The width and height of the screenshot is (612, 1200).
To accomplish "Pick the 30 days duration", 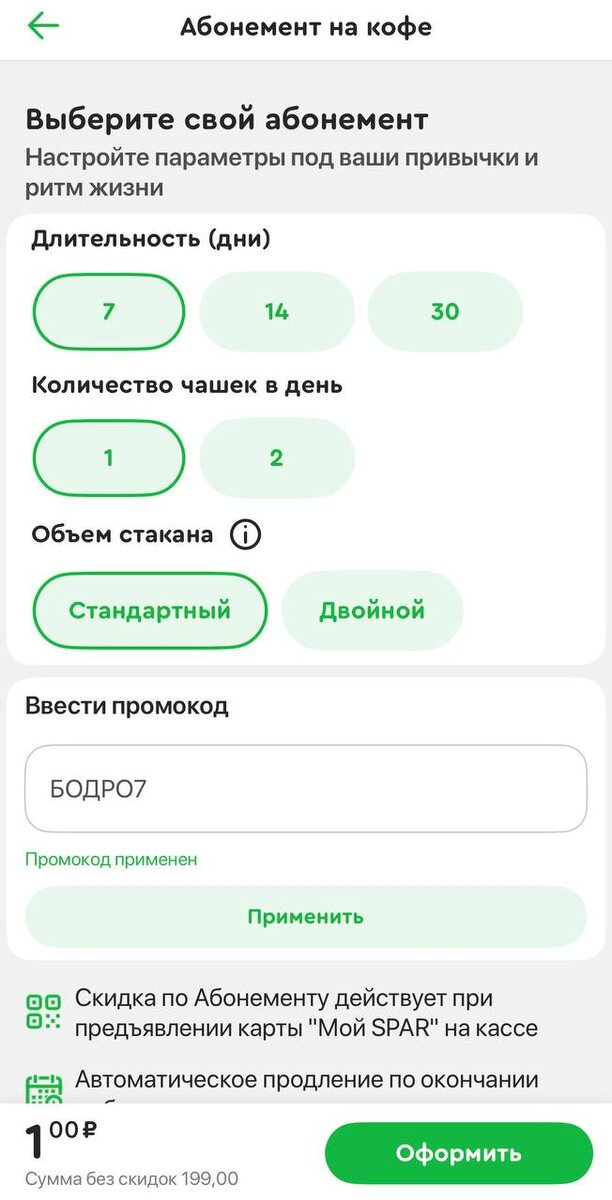I will pyautogui.click(x=445, y=311).
